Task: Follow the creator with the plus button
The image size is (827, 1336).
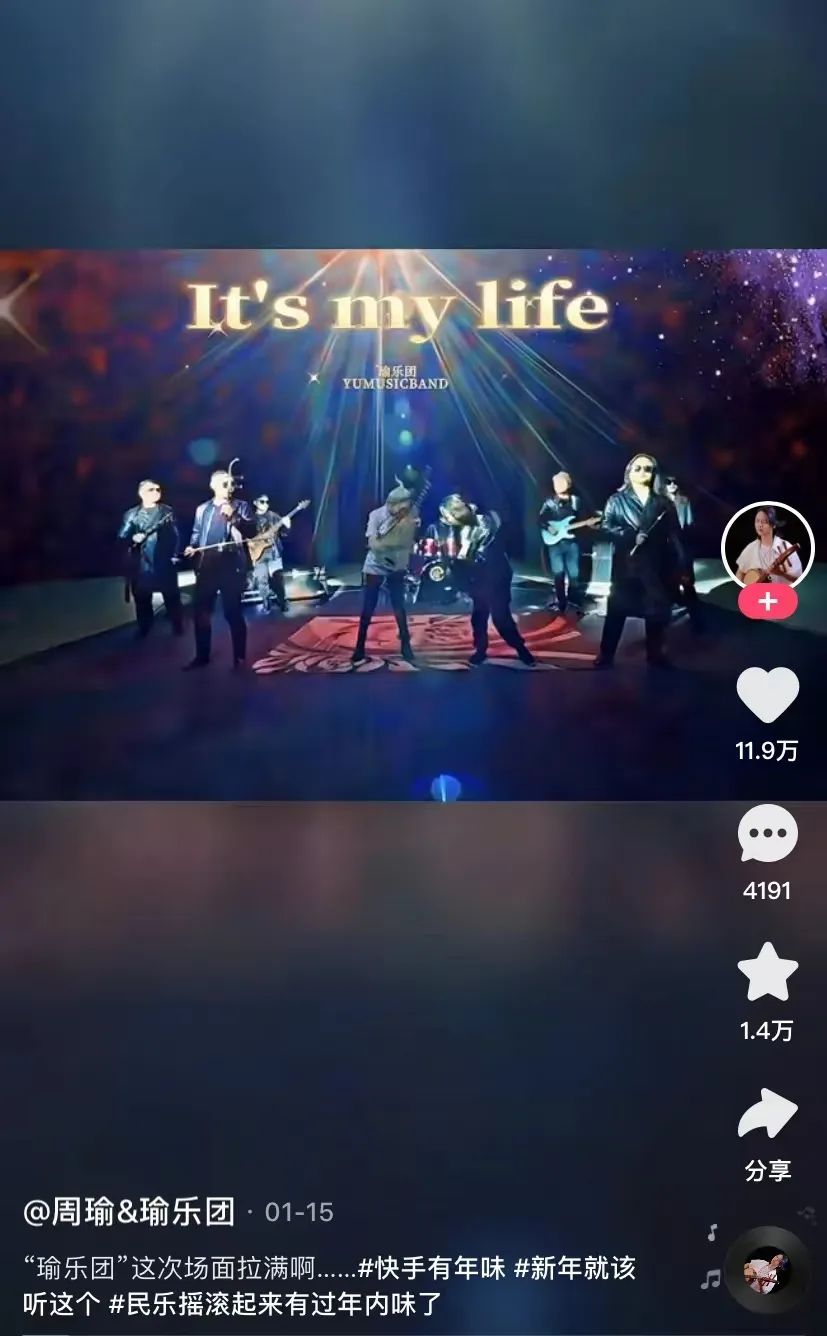Action: tap(767, 602)
